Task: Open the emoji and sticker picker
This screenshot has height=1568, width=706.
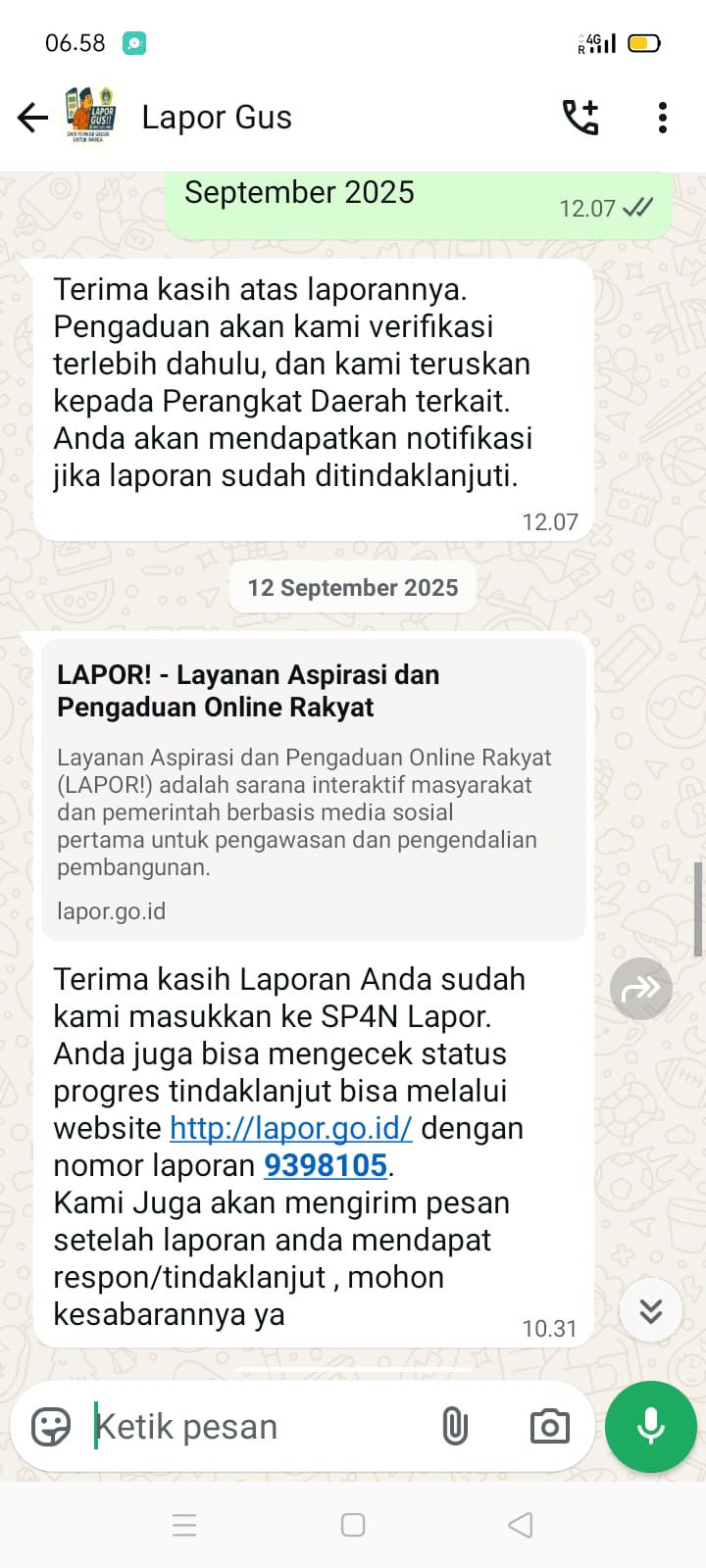Action: 51,1427
